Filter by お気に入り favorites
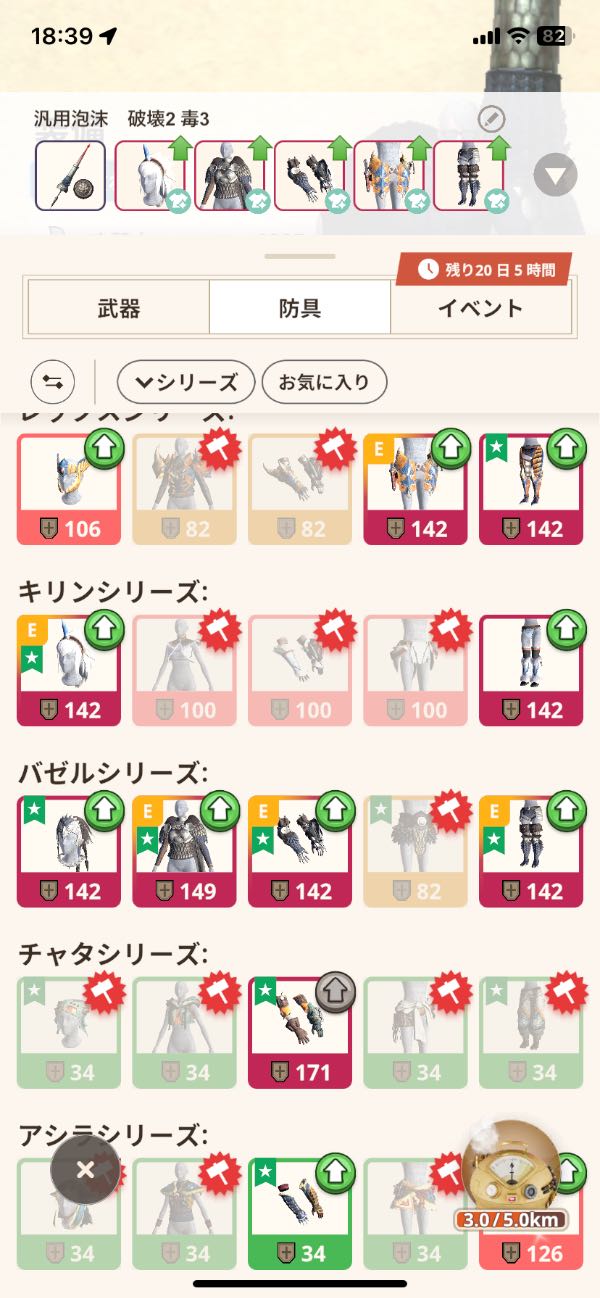This screenshot has height=1298, width=600. 323,382
